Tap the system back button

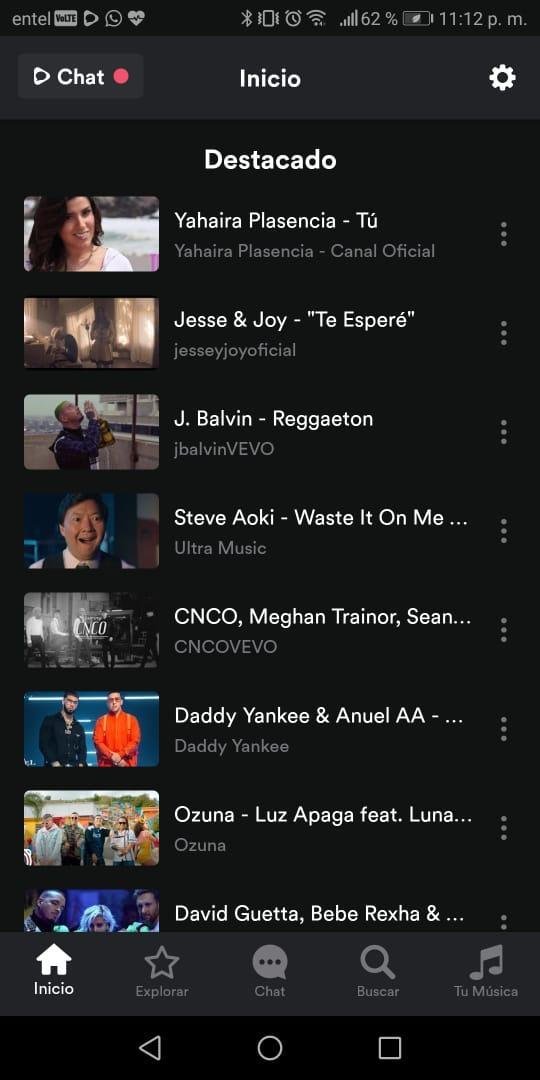150,1048
